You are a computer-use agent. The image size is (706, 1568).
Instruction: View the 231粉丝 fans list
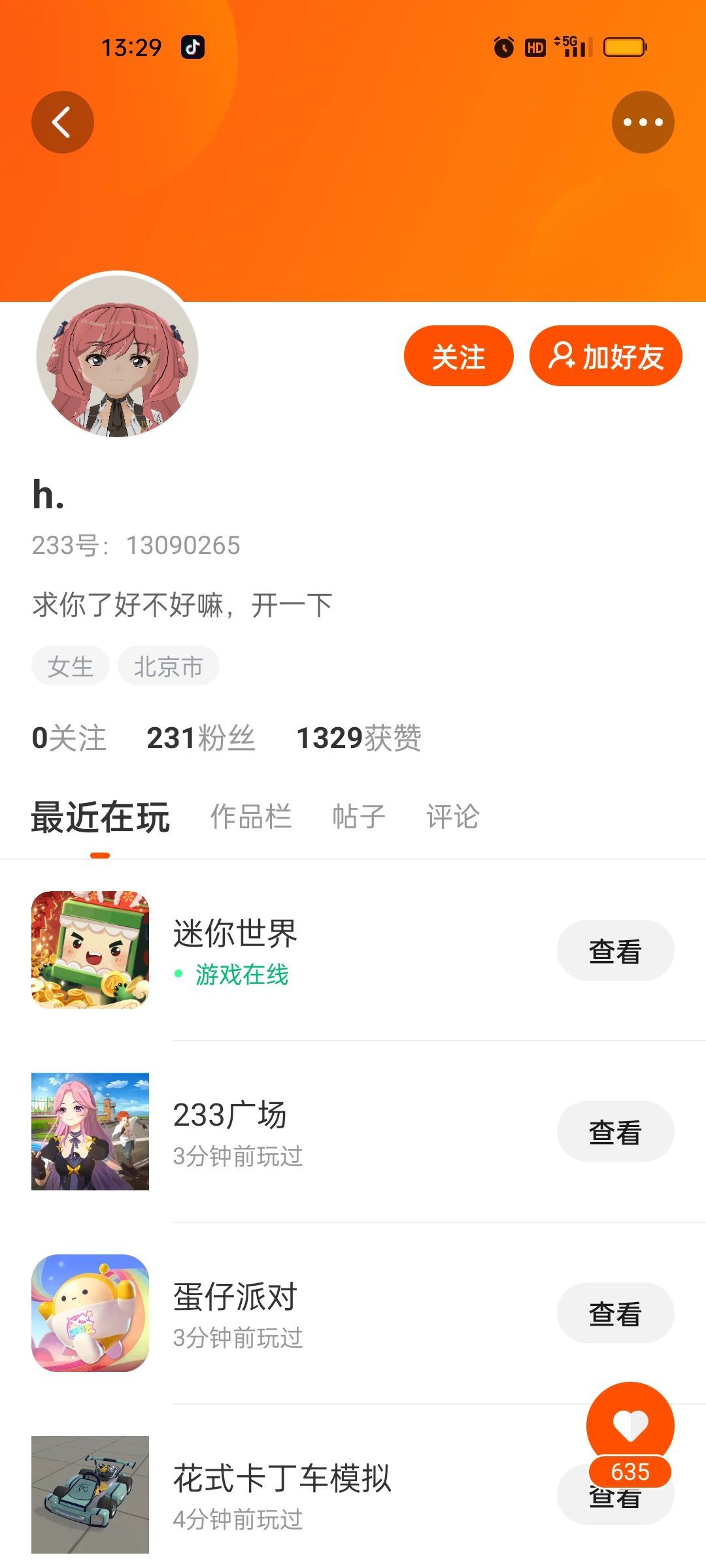pos(201,738)
